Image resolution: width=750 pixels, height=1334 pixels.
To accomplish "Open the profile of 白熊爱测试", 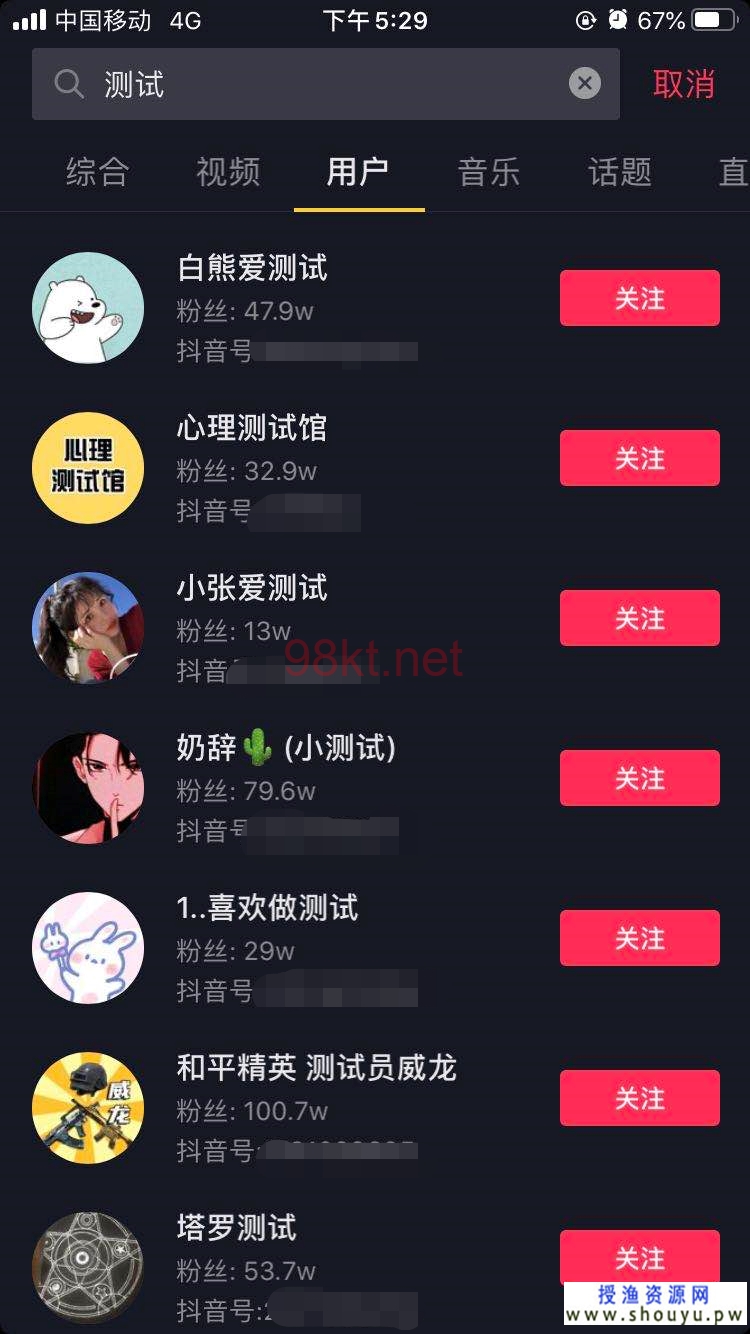I will (x=252, y=268).
